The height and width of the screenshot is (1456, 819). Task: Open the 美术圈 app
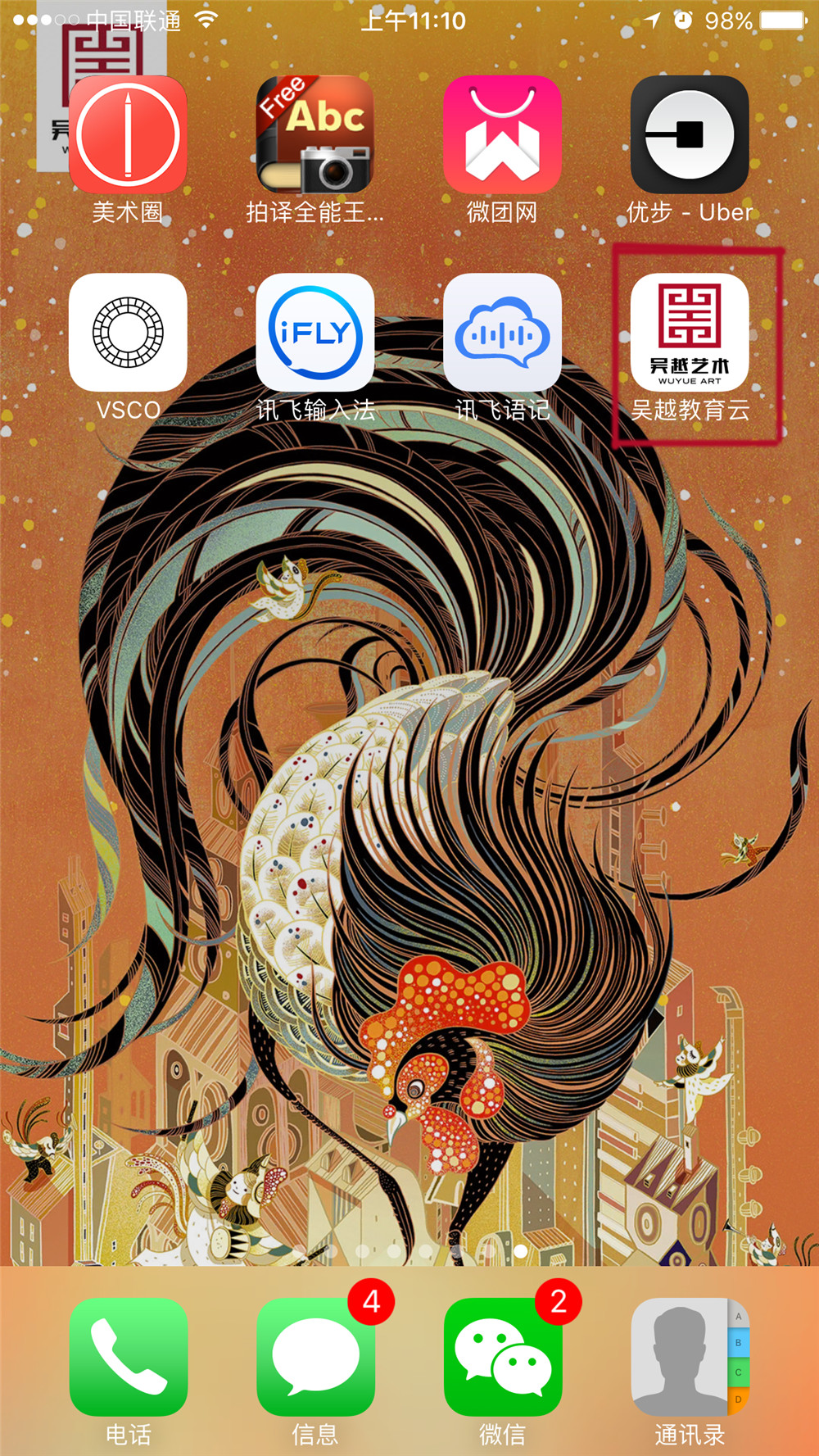click(128, 135)
